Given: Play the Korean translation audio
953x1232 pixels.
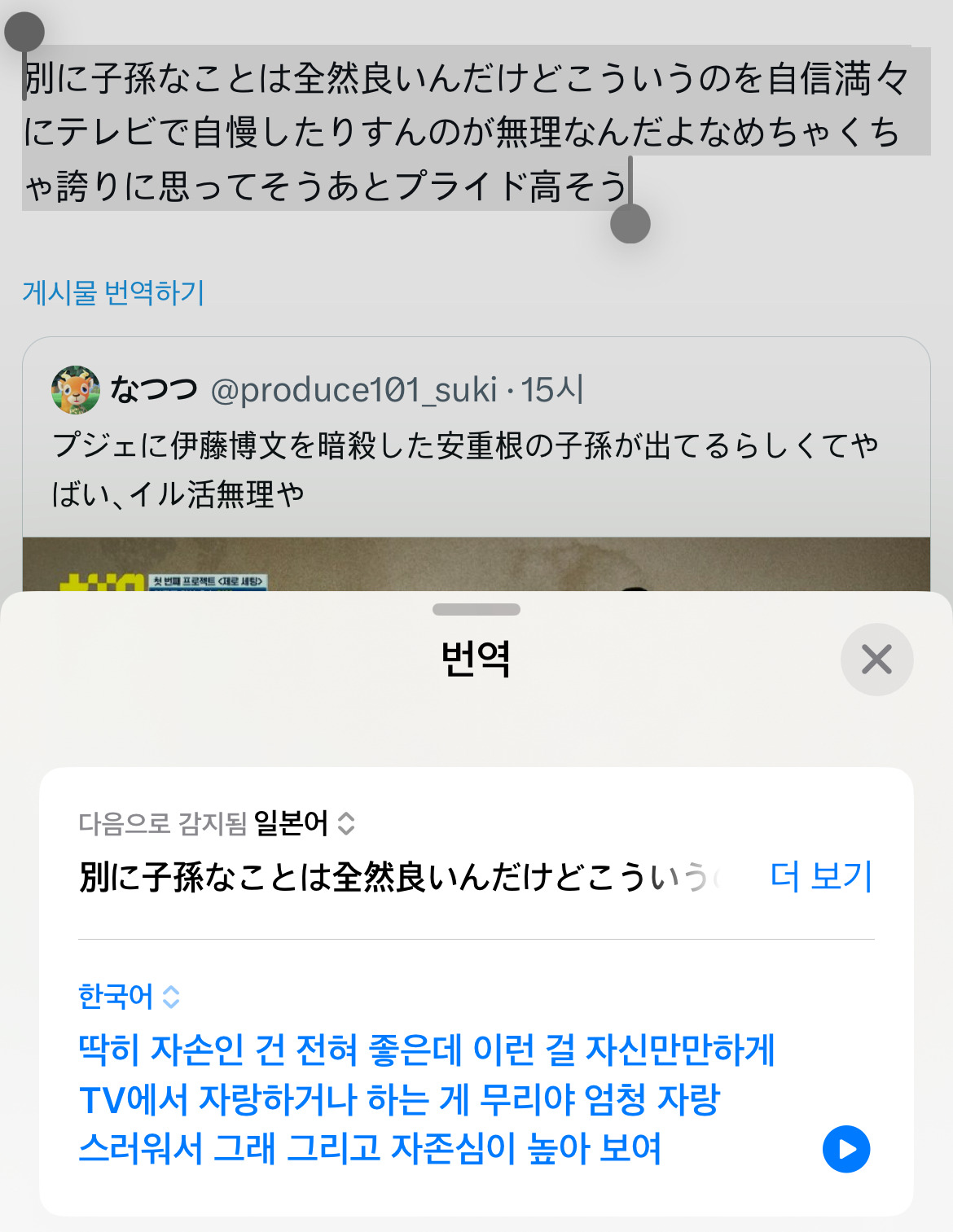Looking at the screenshot, I should point(846,1149).
